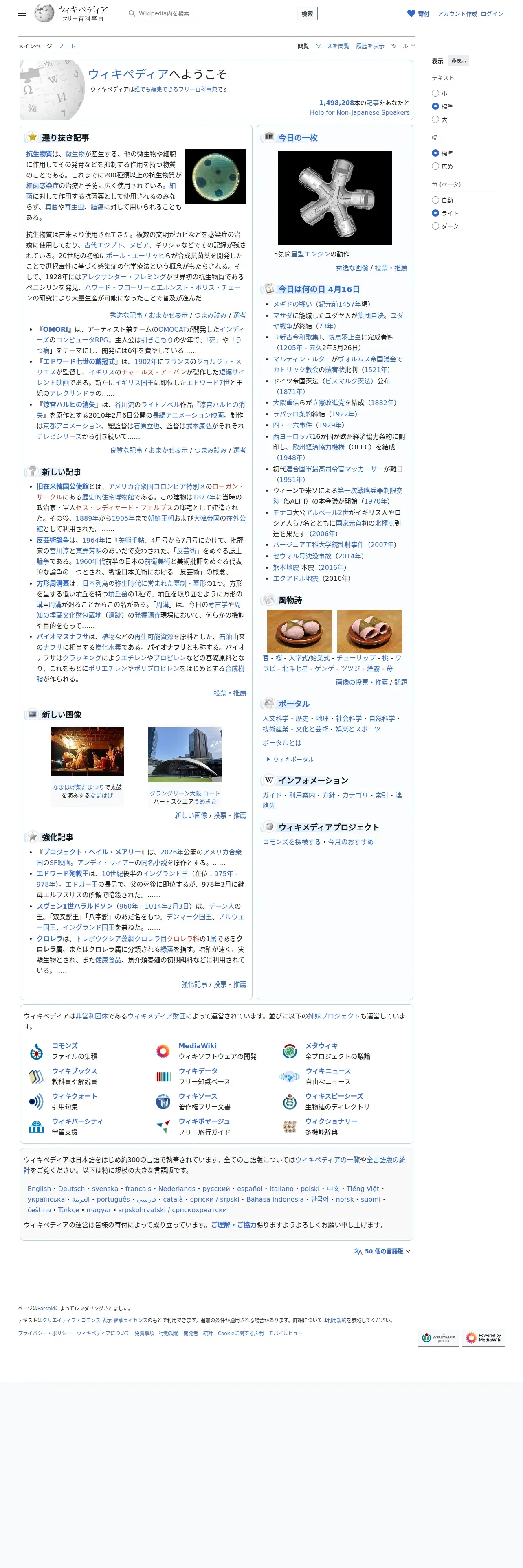Click the 検索 search button

tap(308, 13)
